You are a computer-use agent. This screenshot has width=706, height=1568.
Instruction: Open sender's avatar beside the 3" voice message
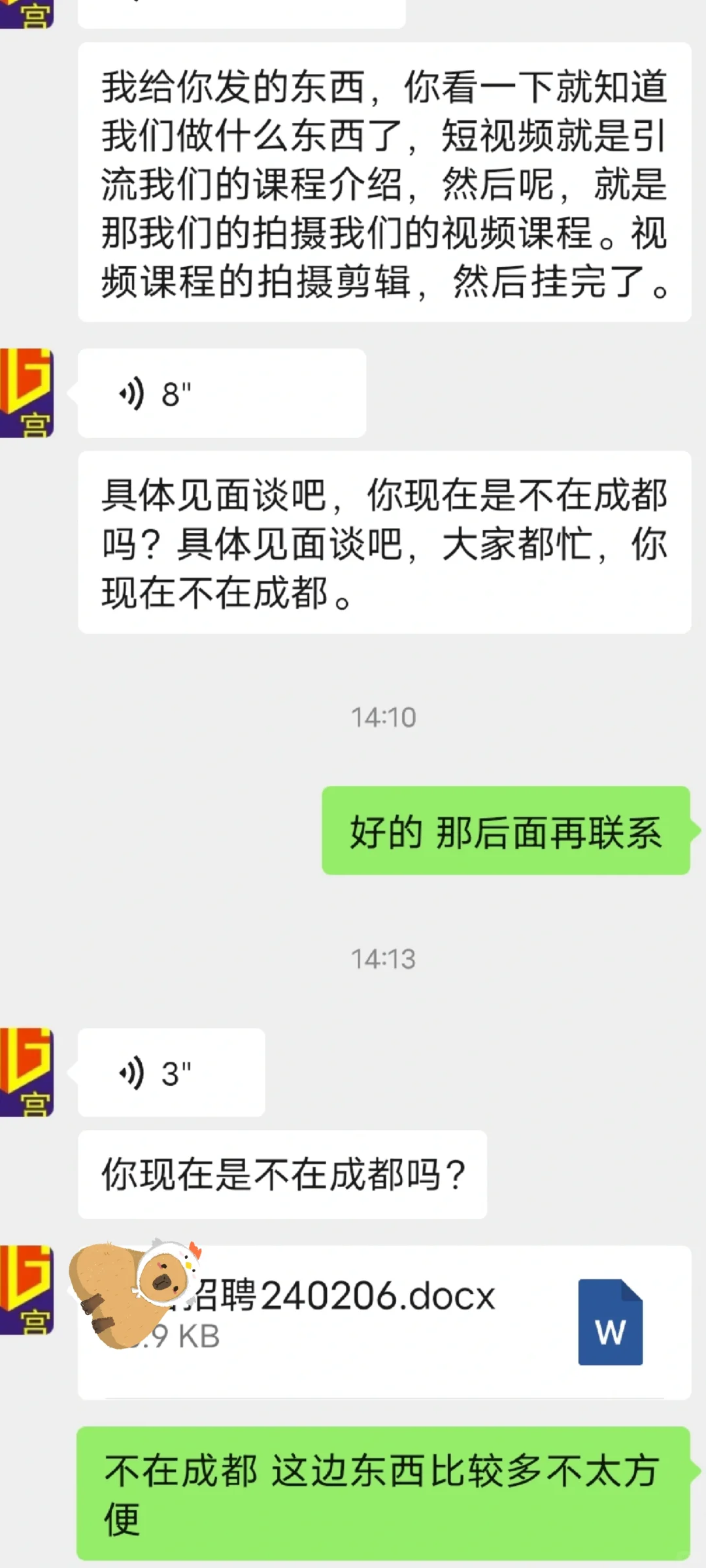26,1073
